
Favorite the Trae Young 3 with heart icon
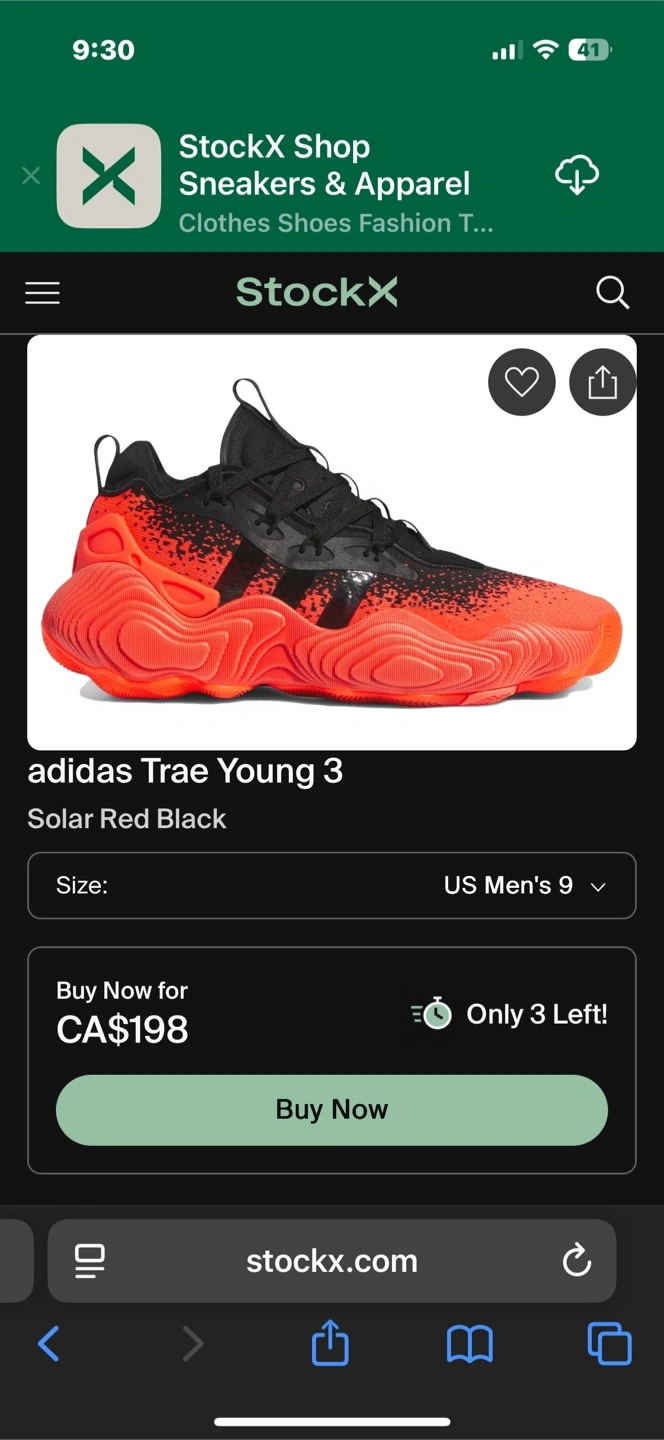coord(521,381)
